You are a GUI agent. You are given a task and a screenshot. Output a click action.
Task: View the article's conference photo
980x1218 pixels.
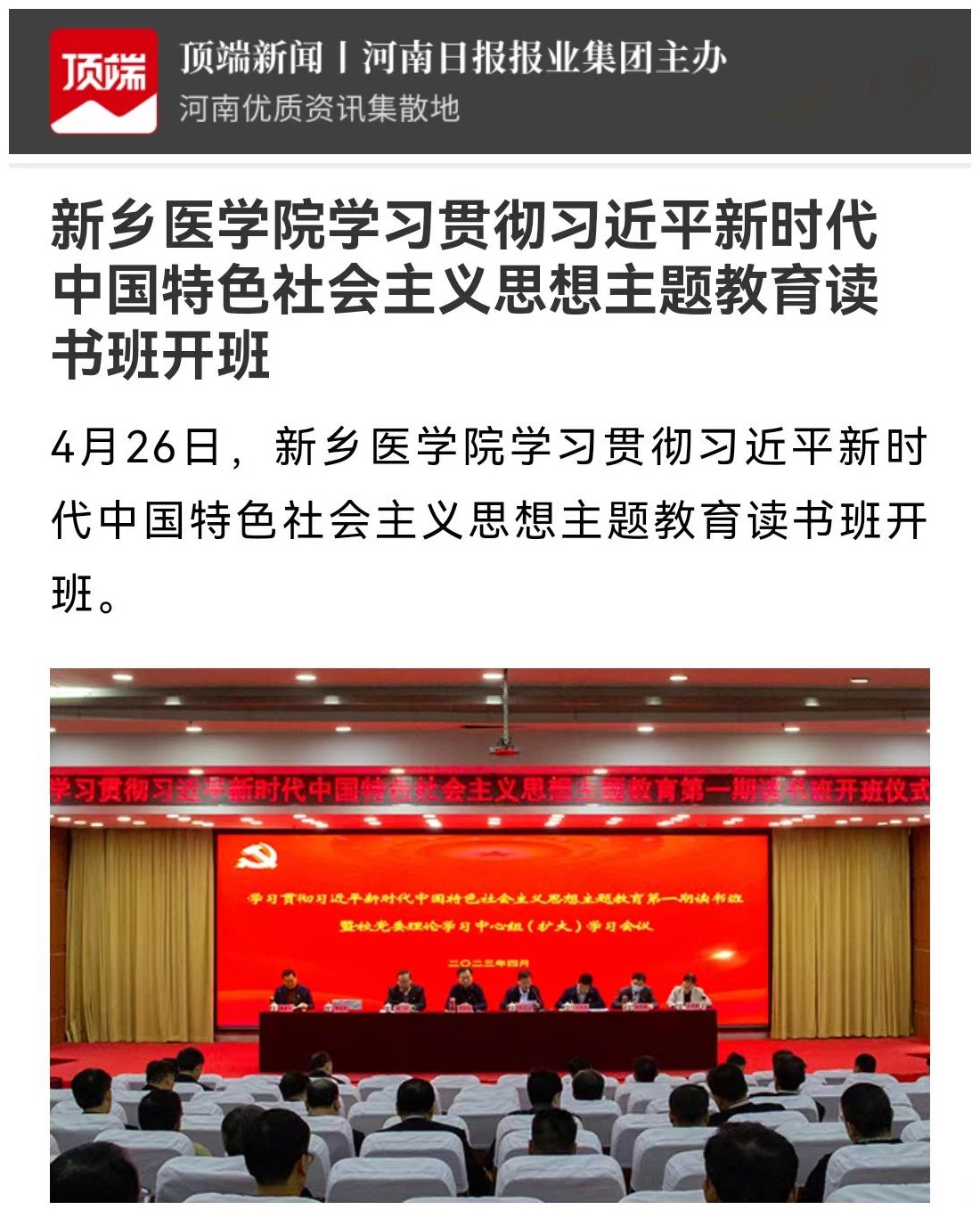coord(489,935)
